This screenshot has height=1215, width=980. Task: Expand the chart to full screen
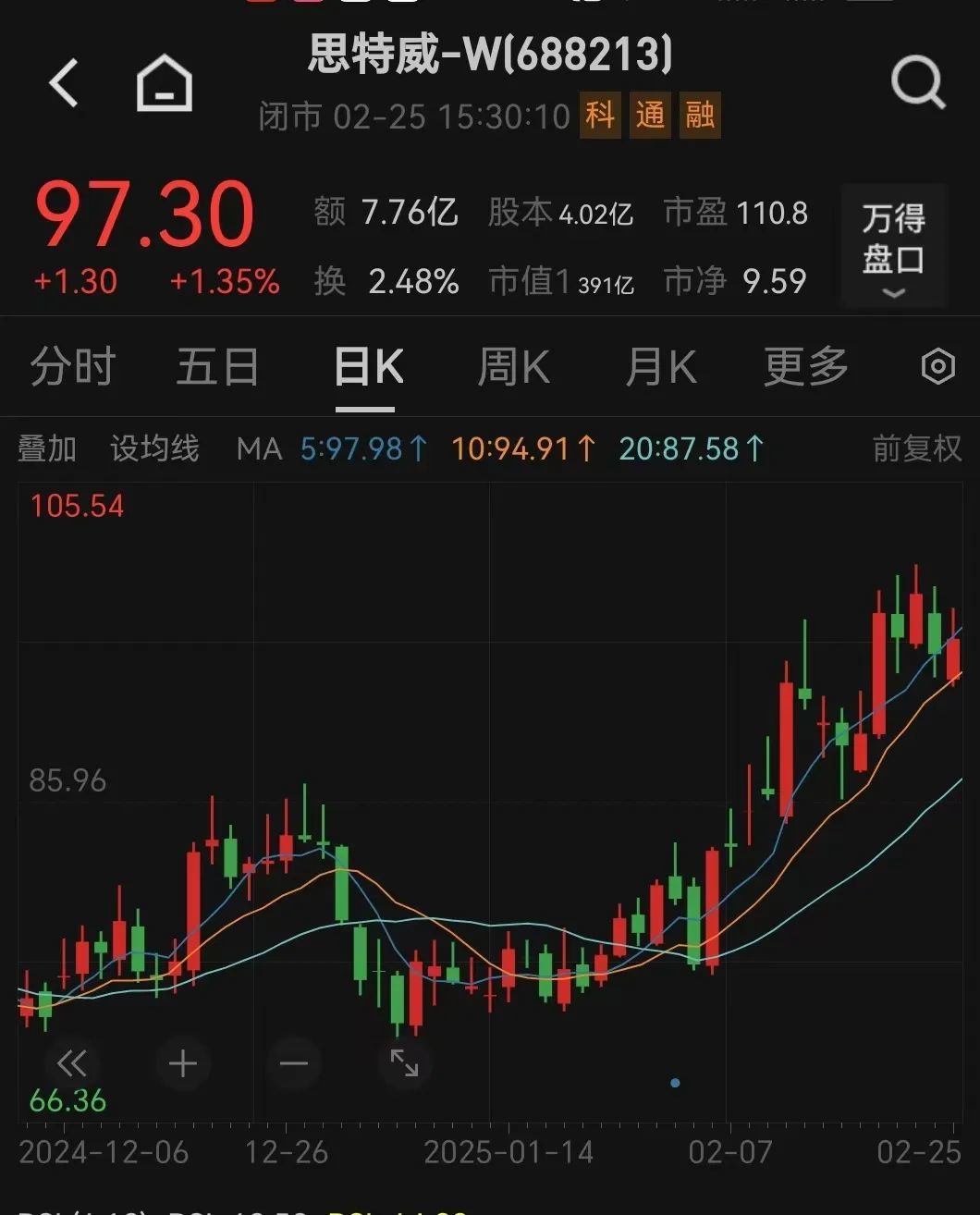coord(404,1063)
